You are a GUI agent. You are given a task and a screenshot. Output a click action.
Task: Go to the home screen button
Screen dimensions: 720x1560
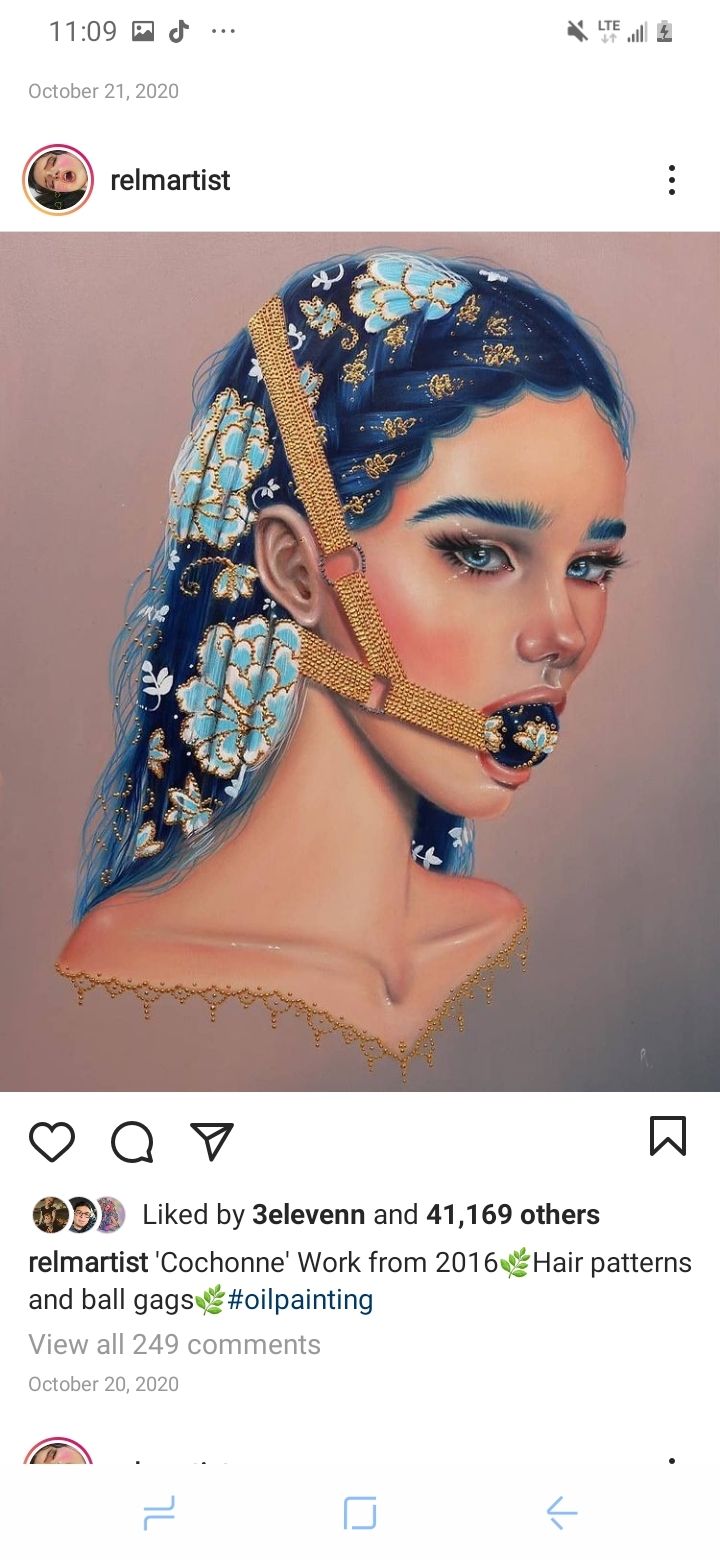point(360,1513)
